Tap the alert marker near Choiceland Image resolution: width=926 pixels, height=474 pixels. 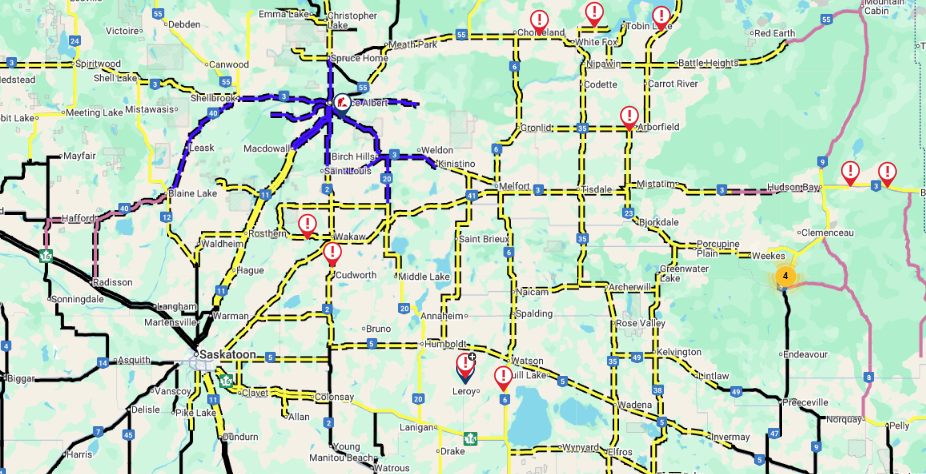[539, 20]
